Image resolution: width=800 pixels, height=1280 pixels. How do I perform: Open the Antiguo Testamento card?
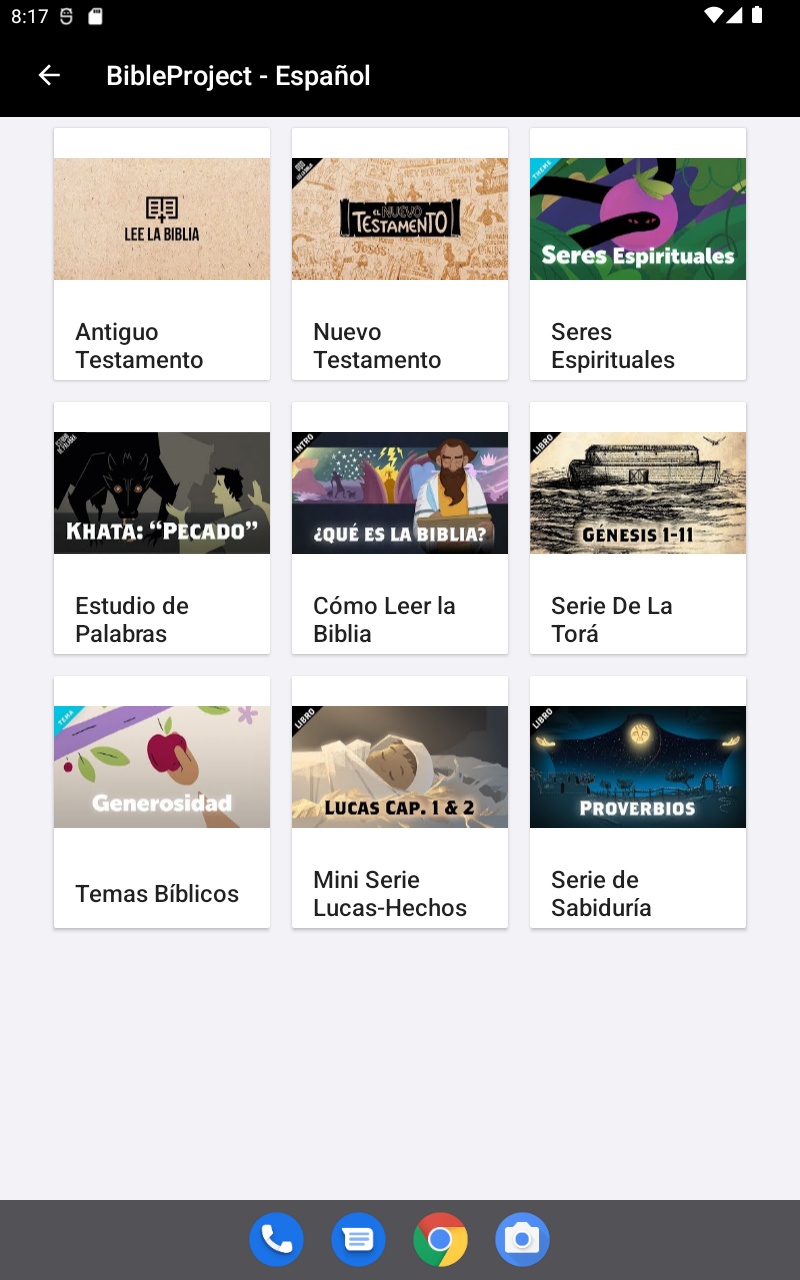(x=162, y=254)
